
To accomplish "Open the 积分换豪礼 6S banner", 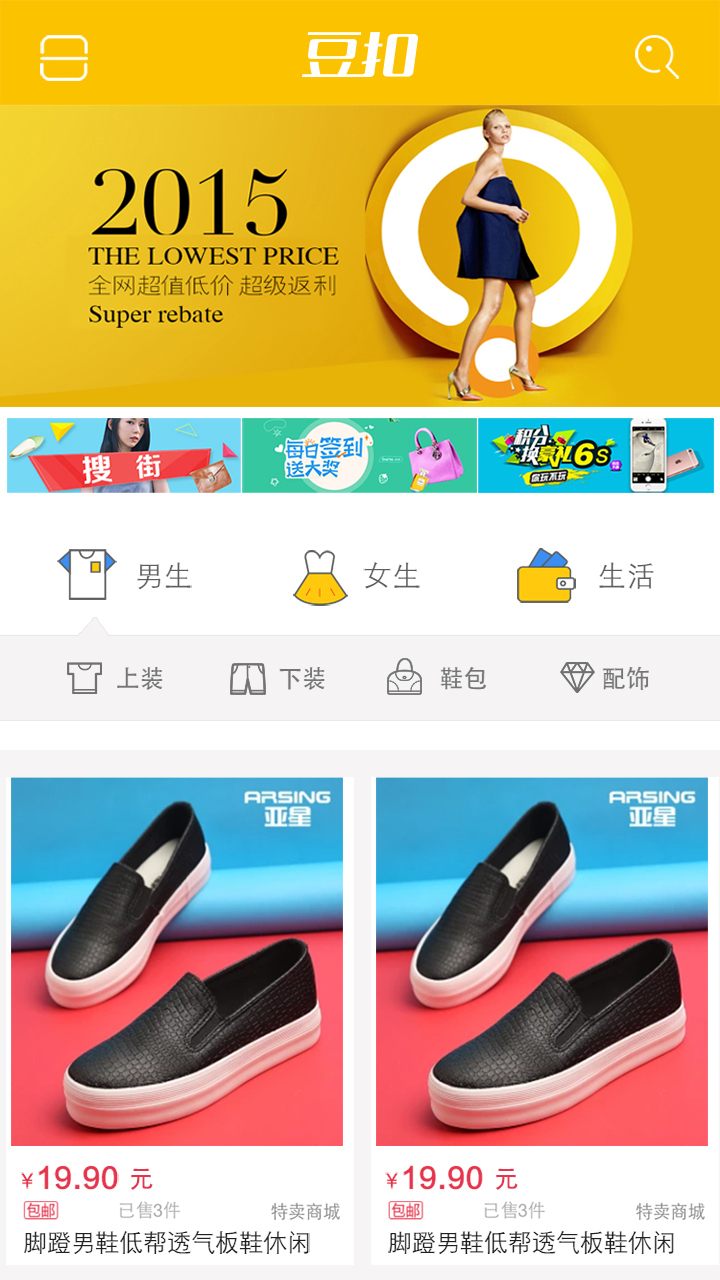I will [596, 455].
